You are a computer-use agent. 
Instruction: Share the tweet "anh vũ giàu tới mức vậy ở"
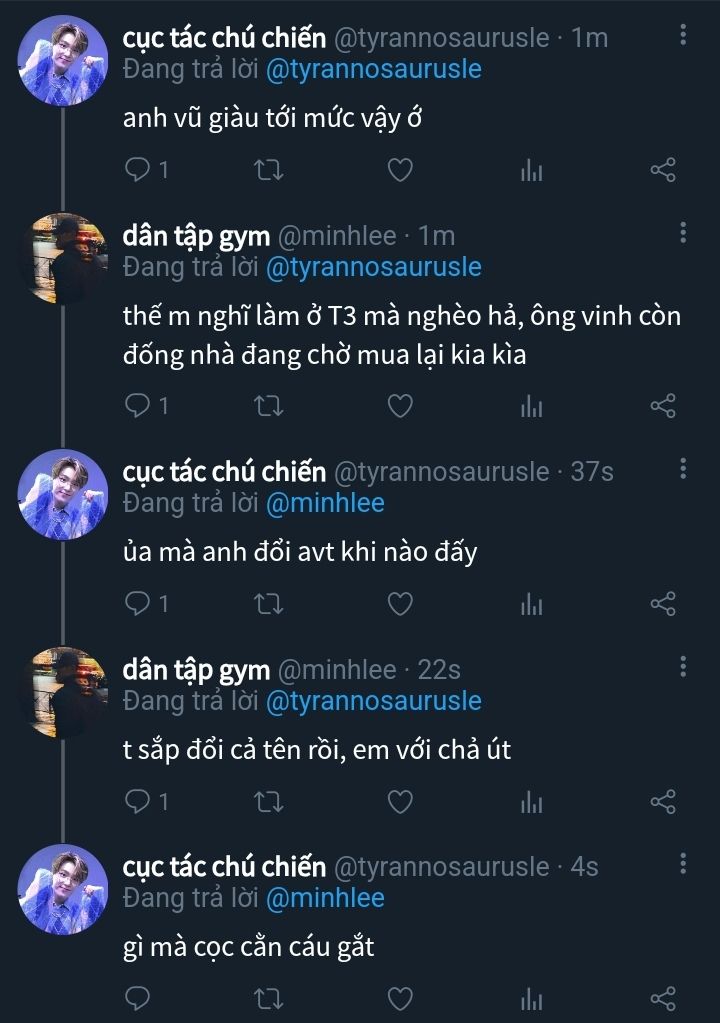663,170
